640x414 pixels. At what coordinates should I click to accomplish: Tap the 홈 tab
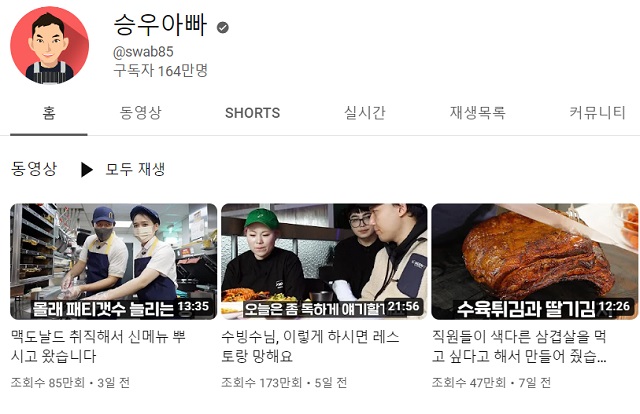click(x=49, y=113)
